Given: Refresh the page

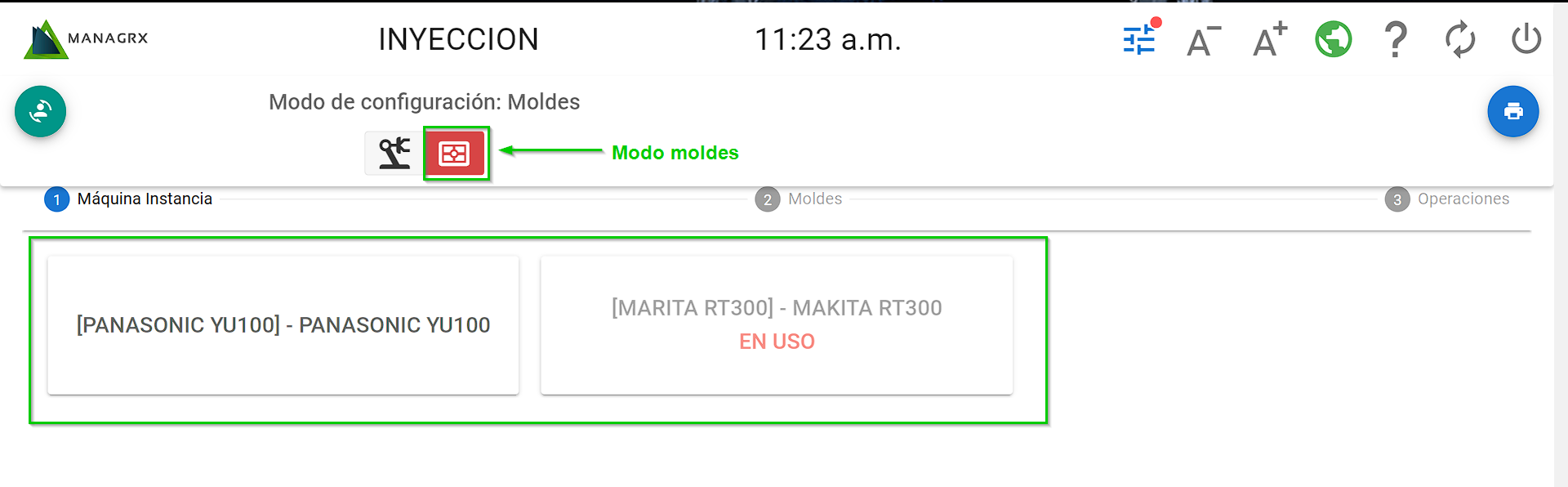Looking at the screenshot, I should [x=1459, y=39].
